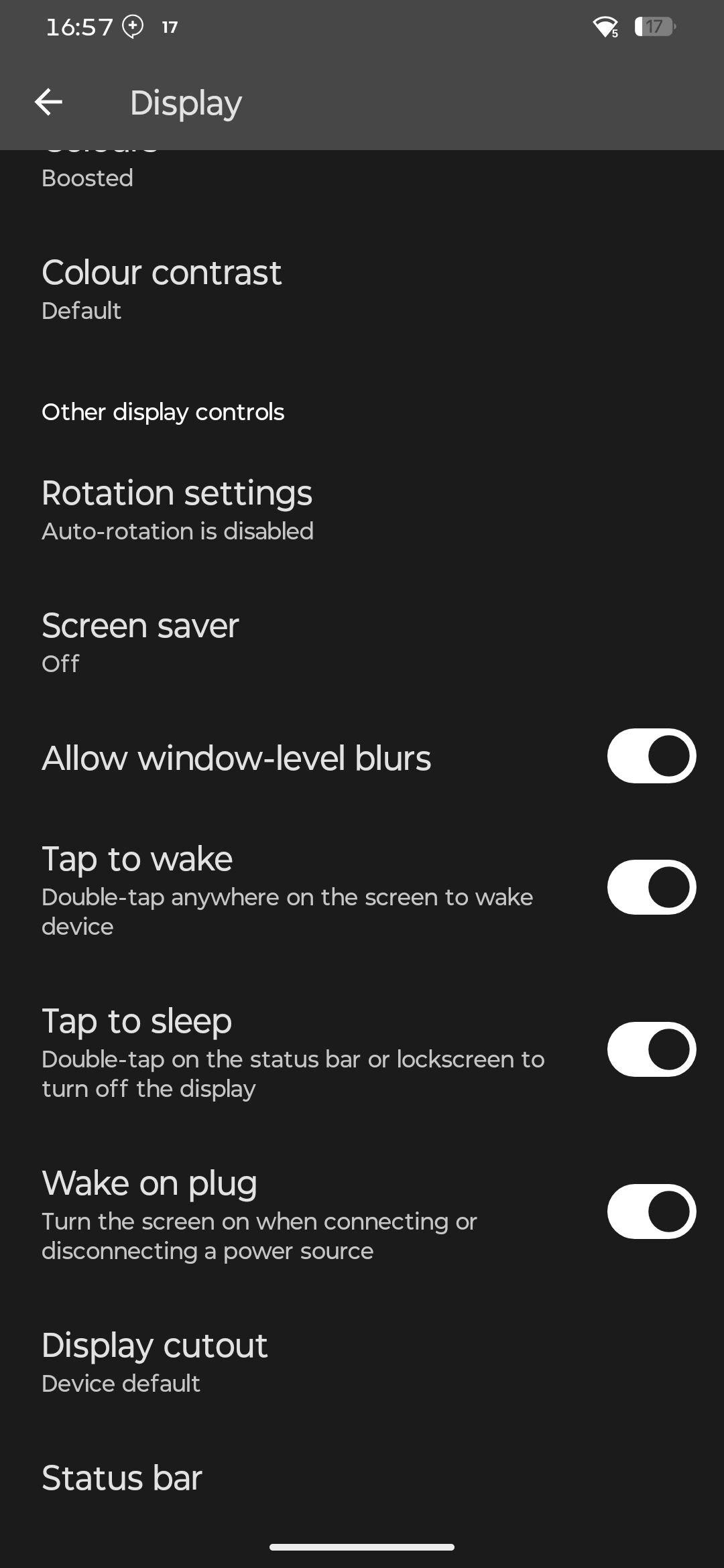This screenshot has height=1568, width=724.
Task: Disable Allow window-level blurs switch
Action: coord(652,757)
